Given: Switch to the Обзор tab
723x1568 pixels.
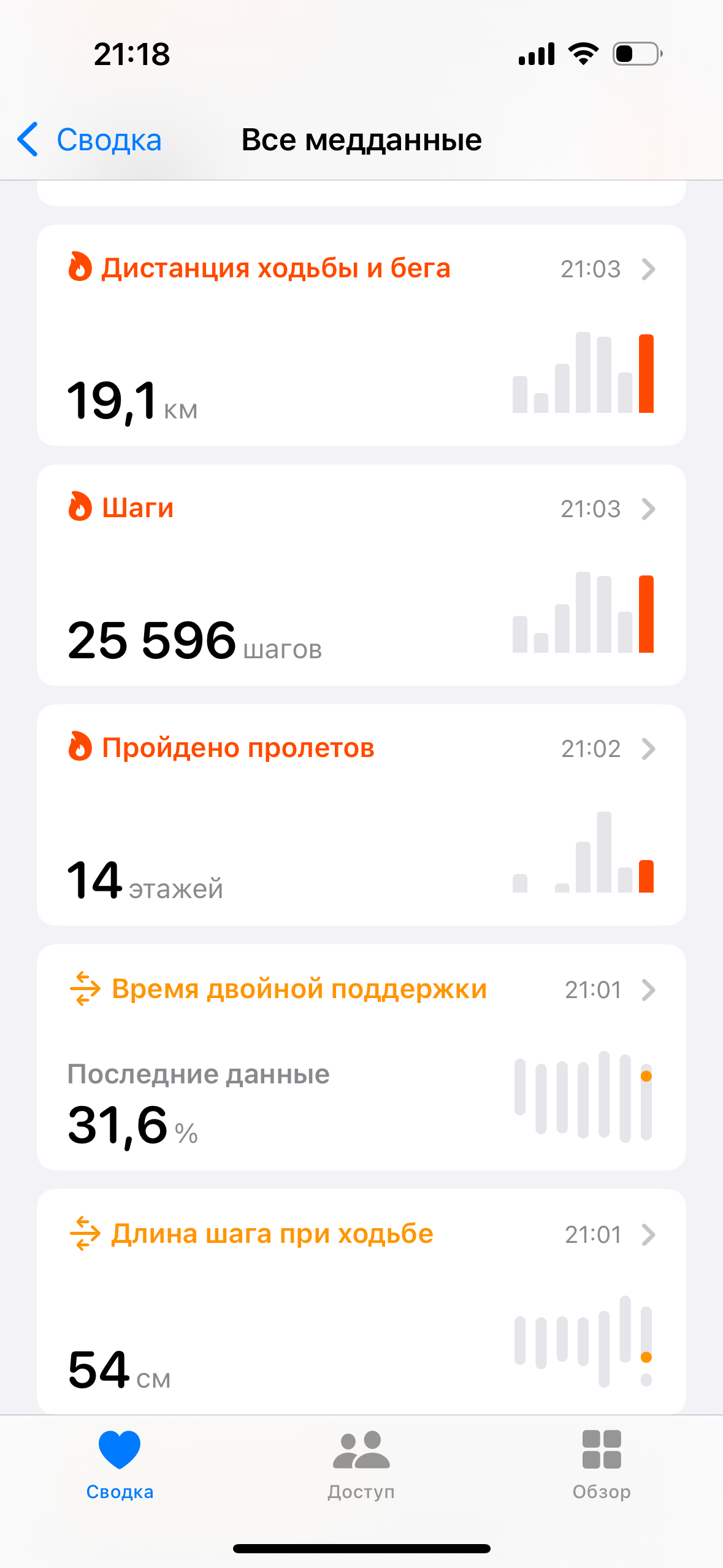Looking at the screenshot, I should 602,1464.
